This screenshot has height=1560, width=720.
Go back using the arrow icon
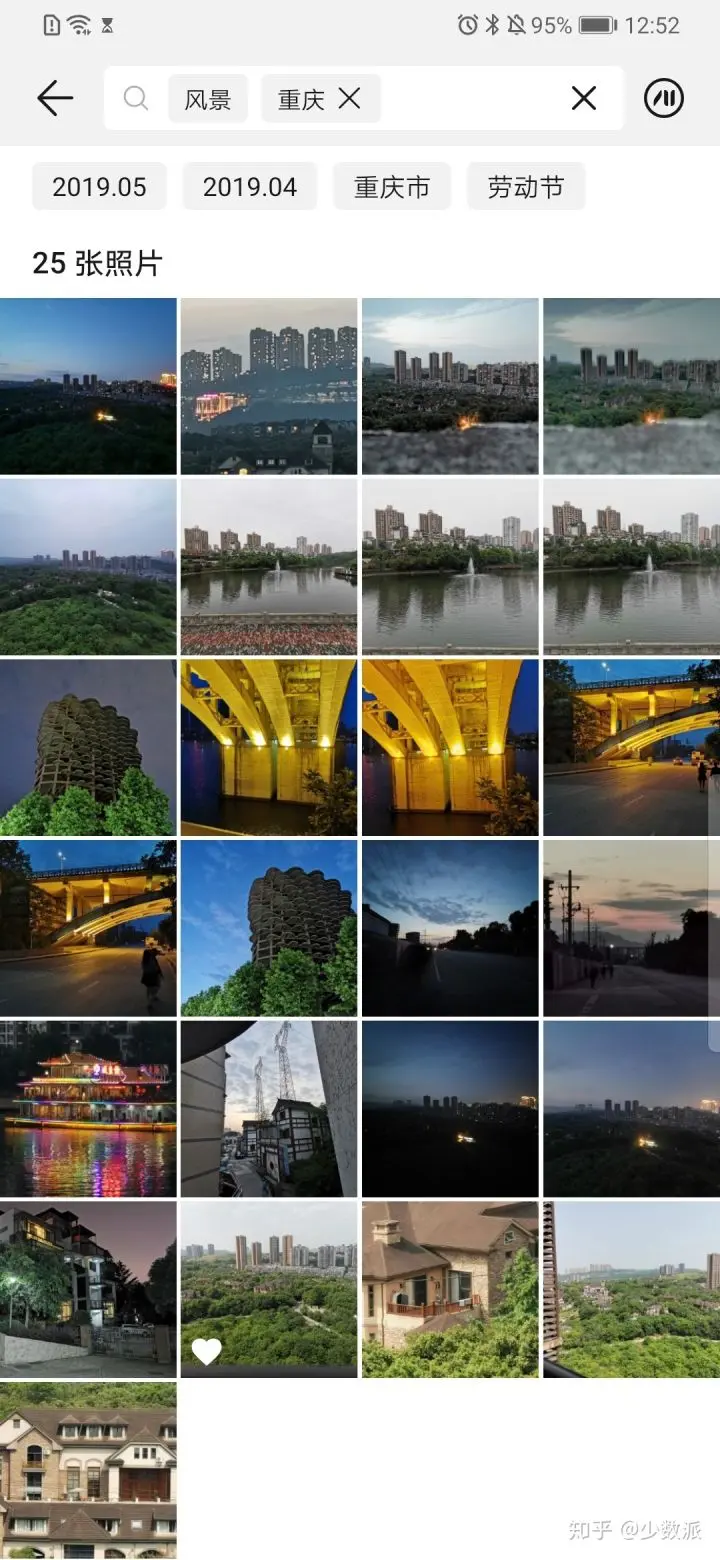55,98
